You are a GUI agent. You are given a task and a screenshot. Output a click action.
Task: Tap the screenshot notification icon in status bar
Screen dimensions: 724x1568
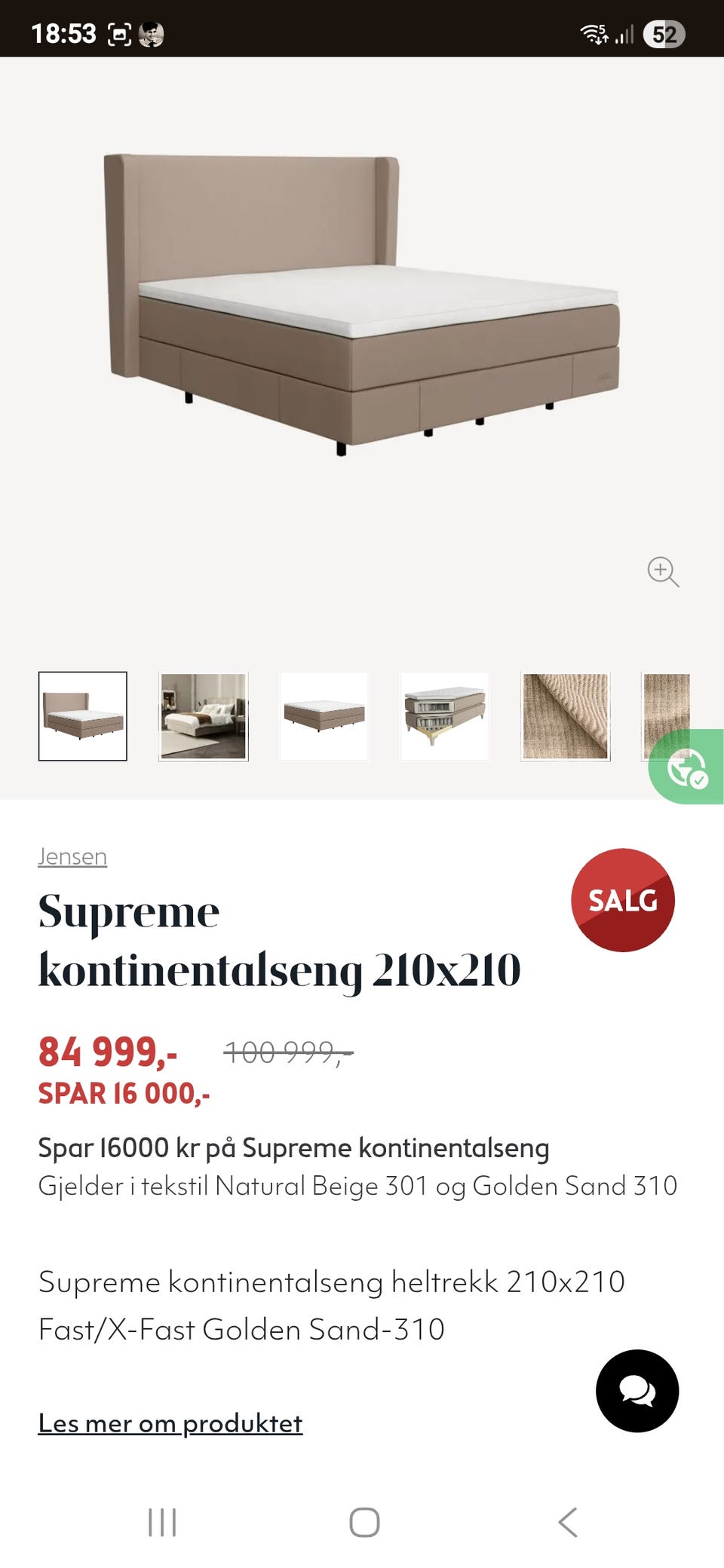(119, 32)
